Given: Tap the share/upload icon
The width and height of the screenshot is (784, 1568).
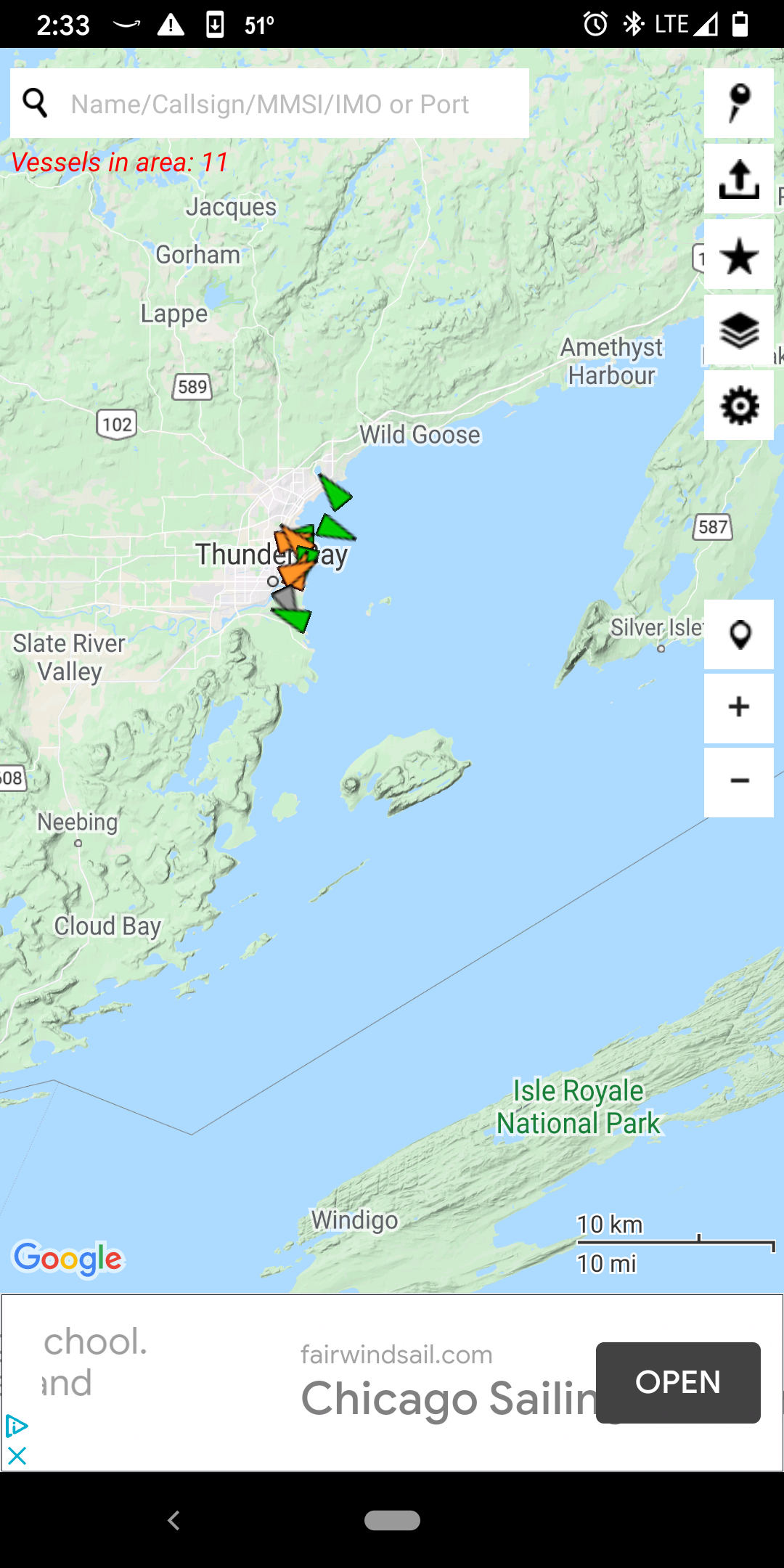Looking at the screenshot, I should tap(739, 179).
